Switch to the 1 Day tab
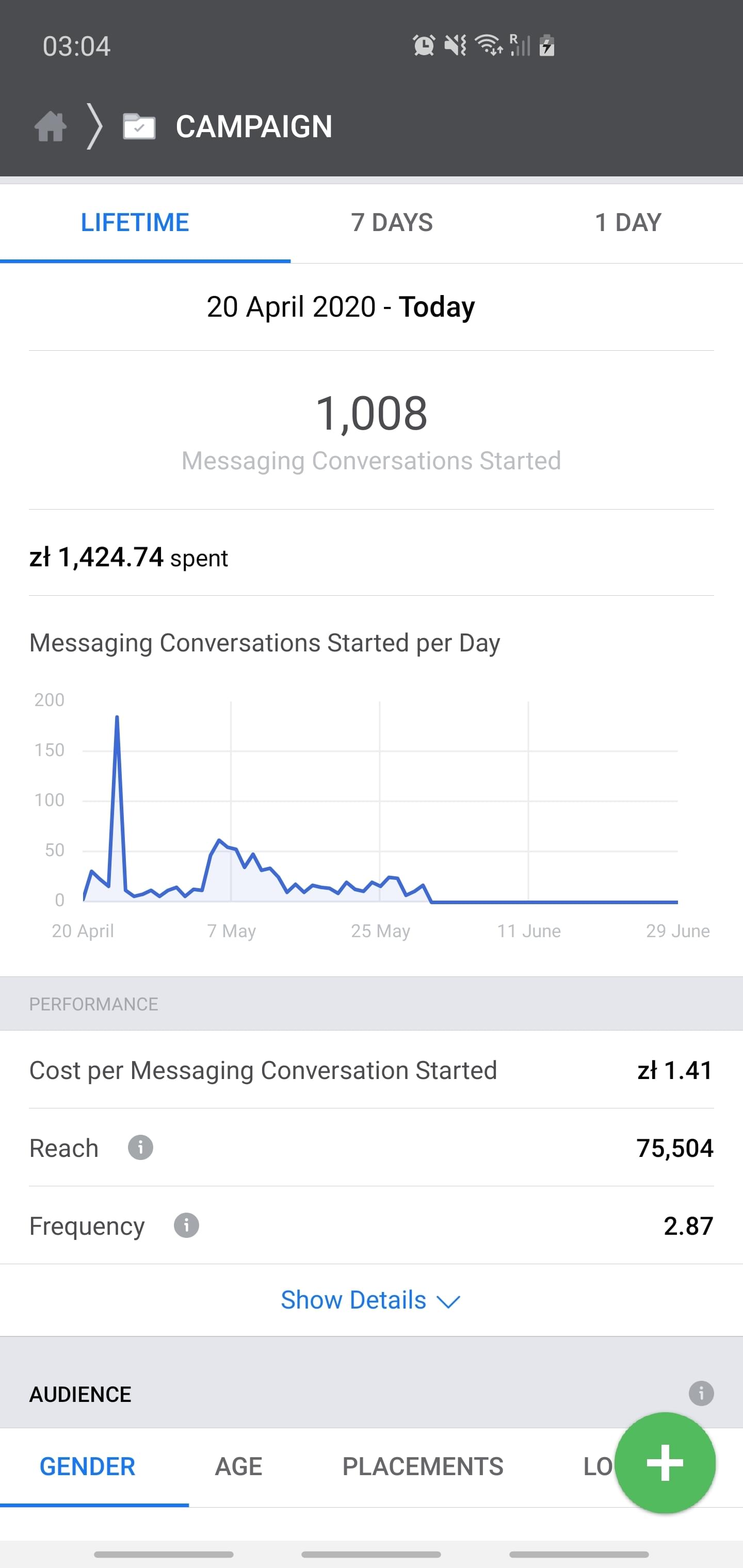The height and width of the screenshot is (1568, 743). [627, 223]
